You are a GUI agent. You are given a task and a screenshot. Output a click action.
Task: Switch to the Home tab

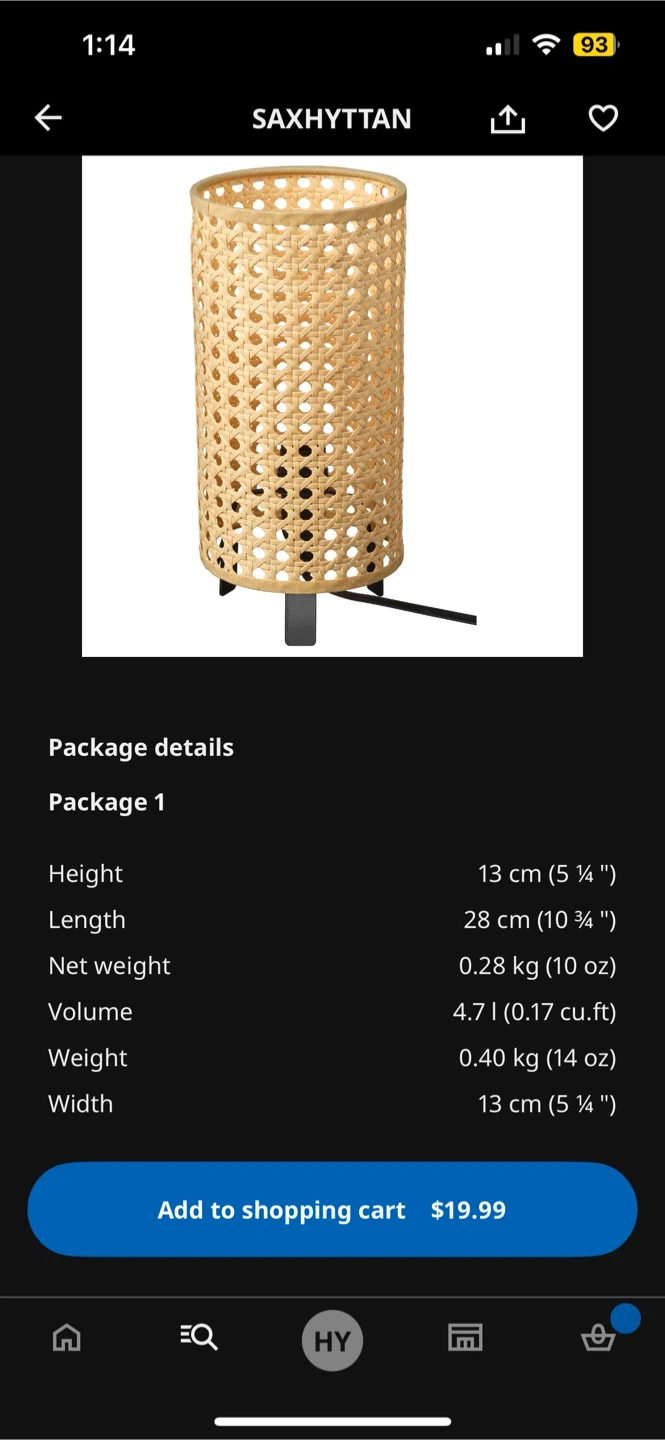tap(67, 1337)
